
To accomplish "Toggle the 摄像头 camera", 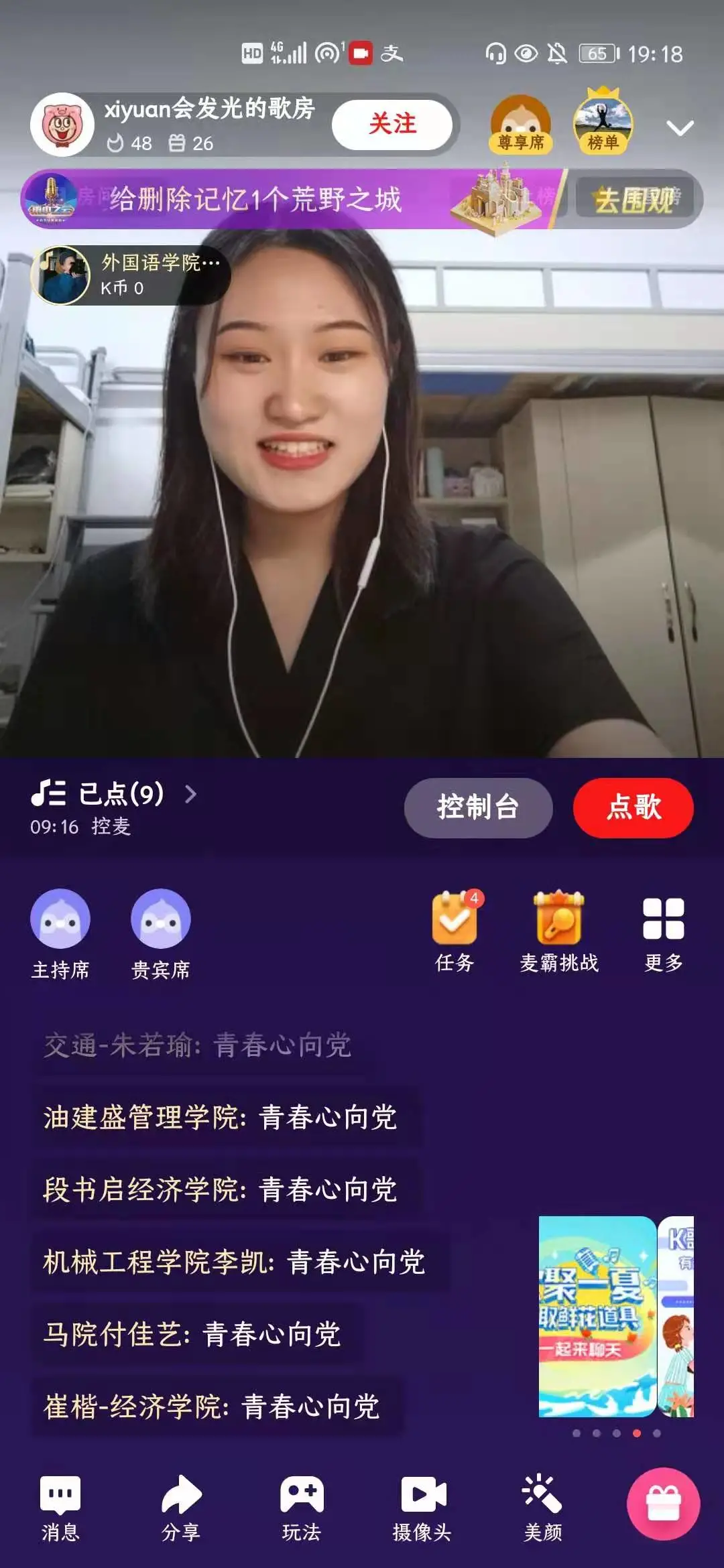I will pyautogui.click(x=422, y=1508).
